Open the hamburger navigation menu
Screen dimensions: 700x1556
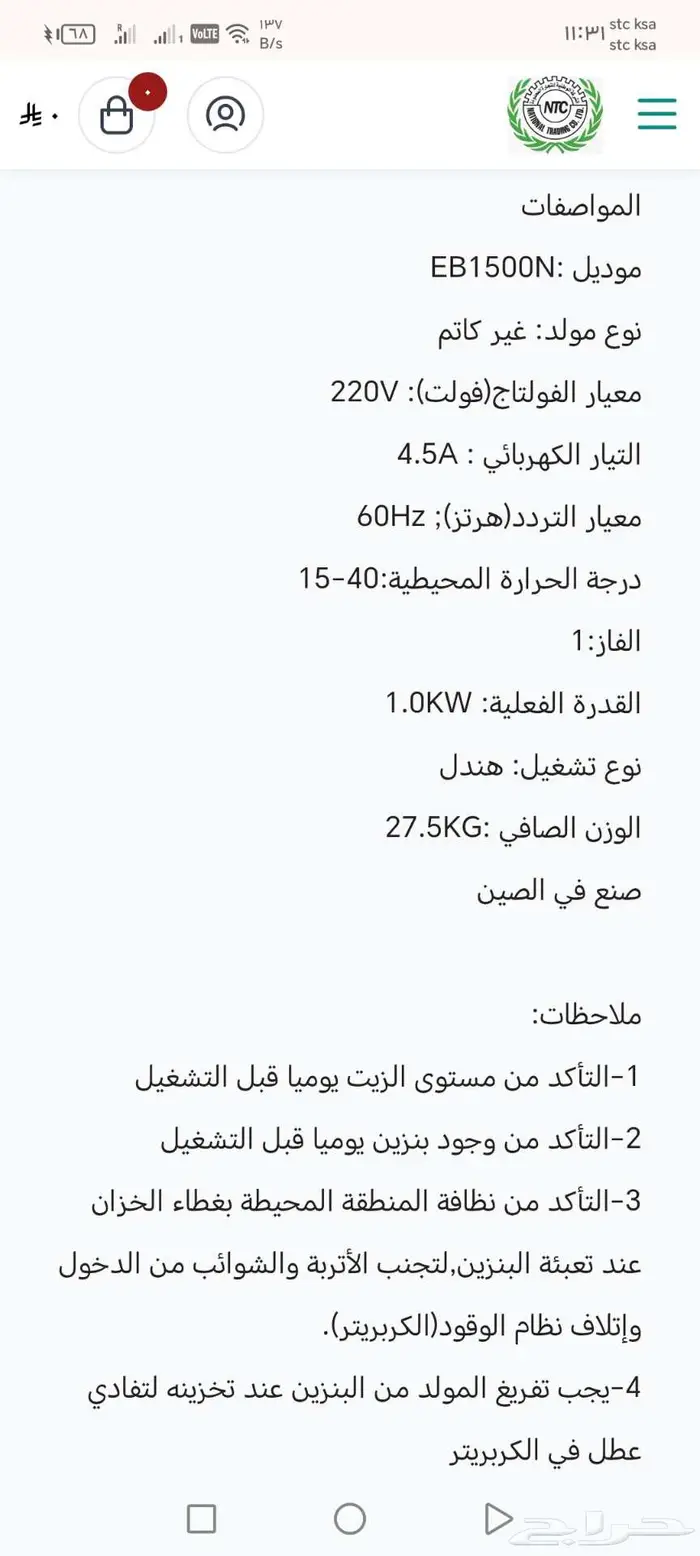coord(657,114)
